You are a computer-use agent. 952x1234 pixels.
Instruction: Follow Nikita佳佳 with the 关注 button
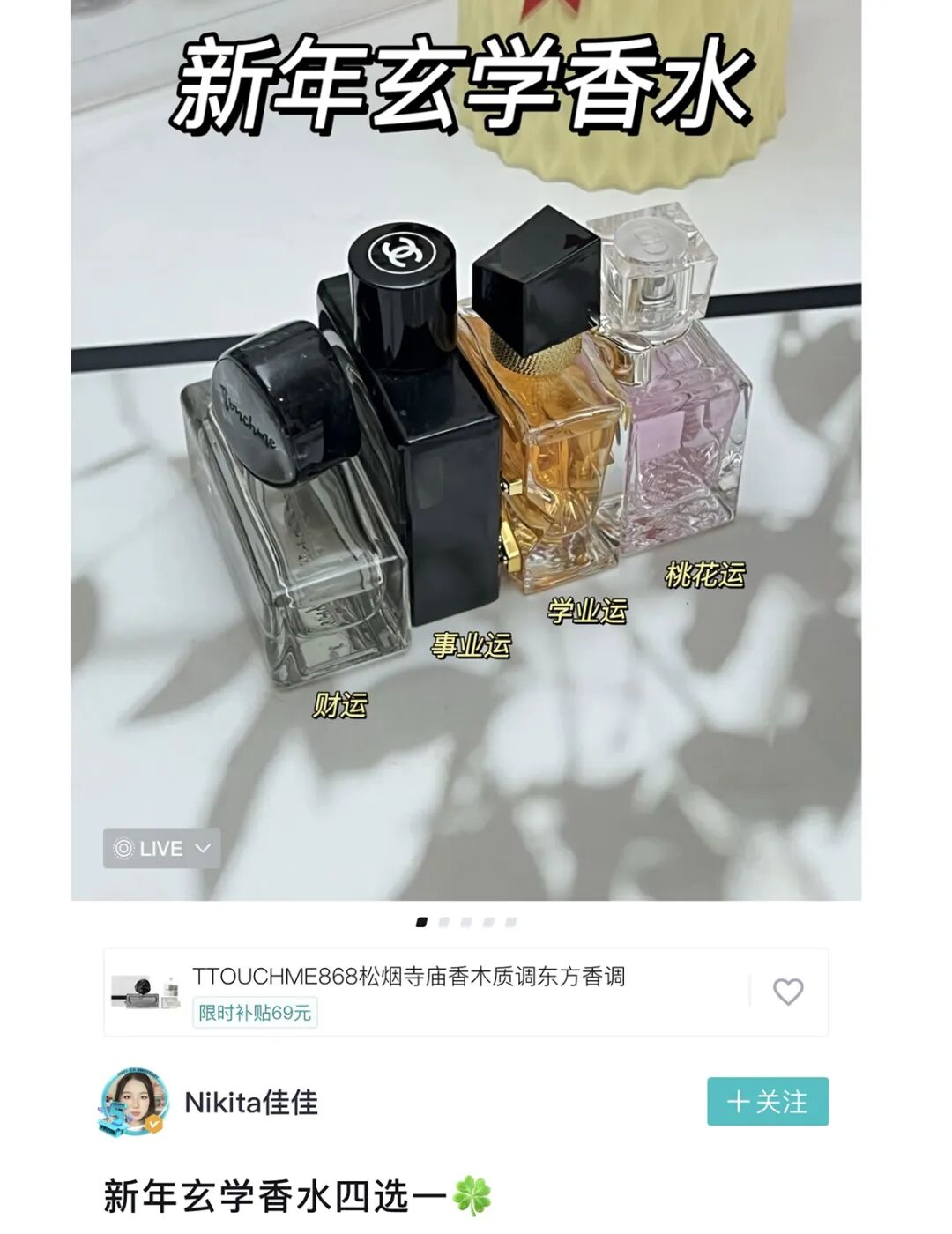click(767, 1102)
